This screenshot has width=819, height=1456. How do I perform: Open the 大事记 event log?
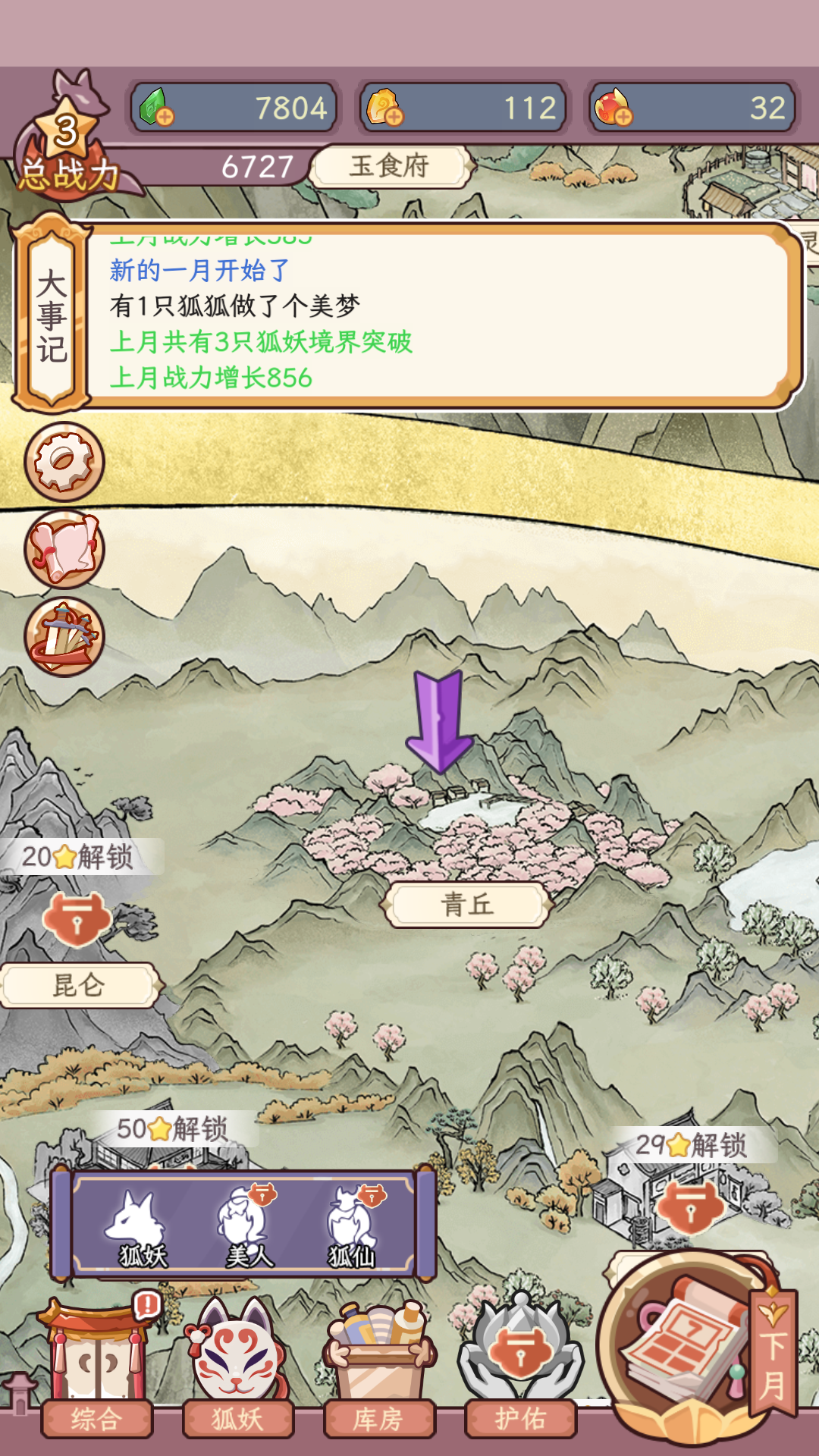click(52, 315)
